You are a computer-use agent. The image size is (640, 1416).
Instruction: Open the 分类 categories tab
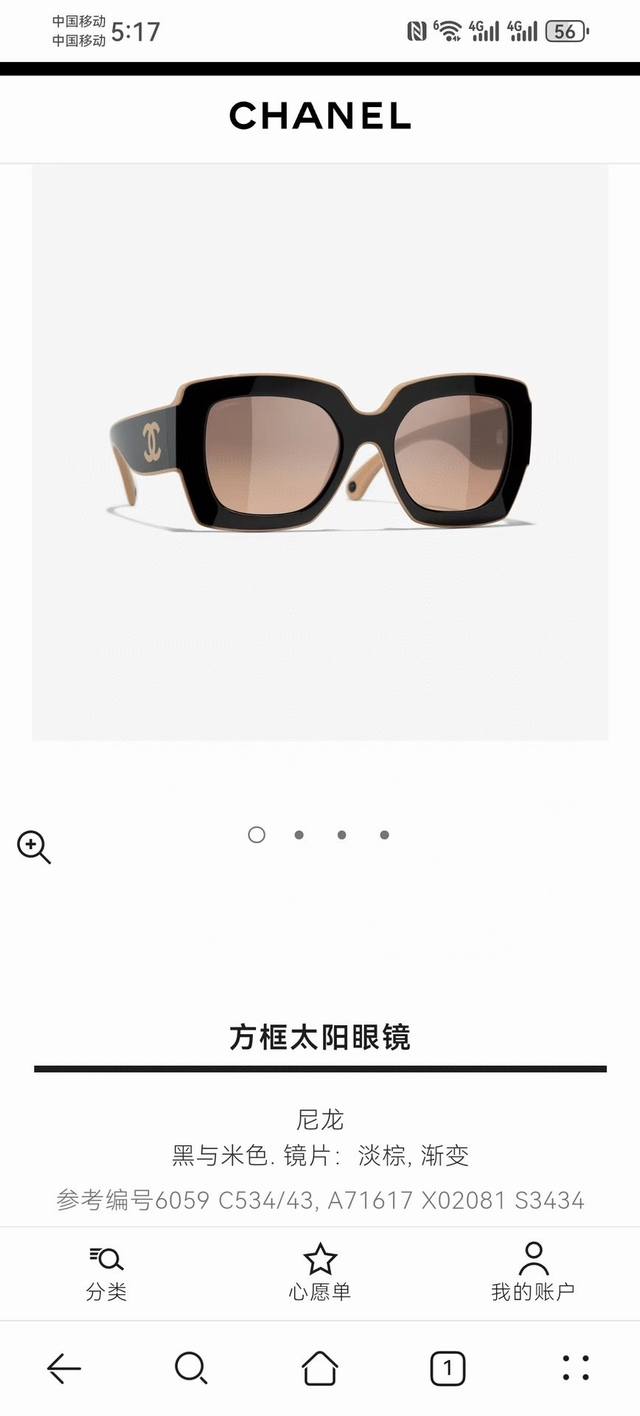tap(106, 1273)
